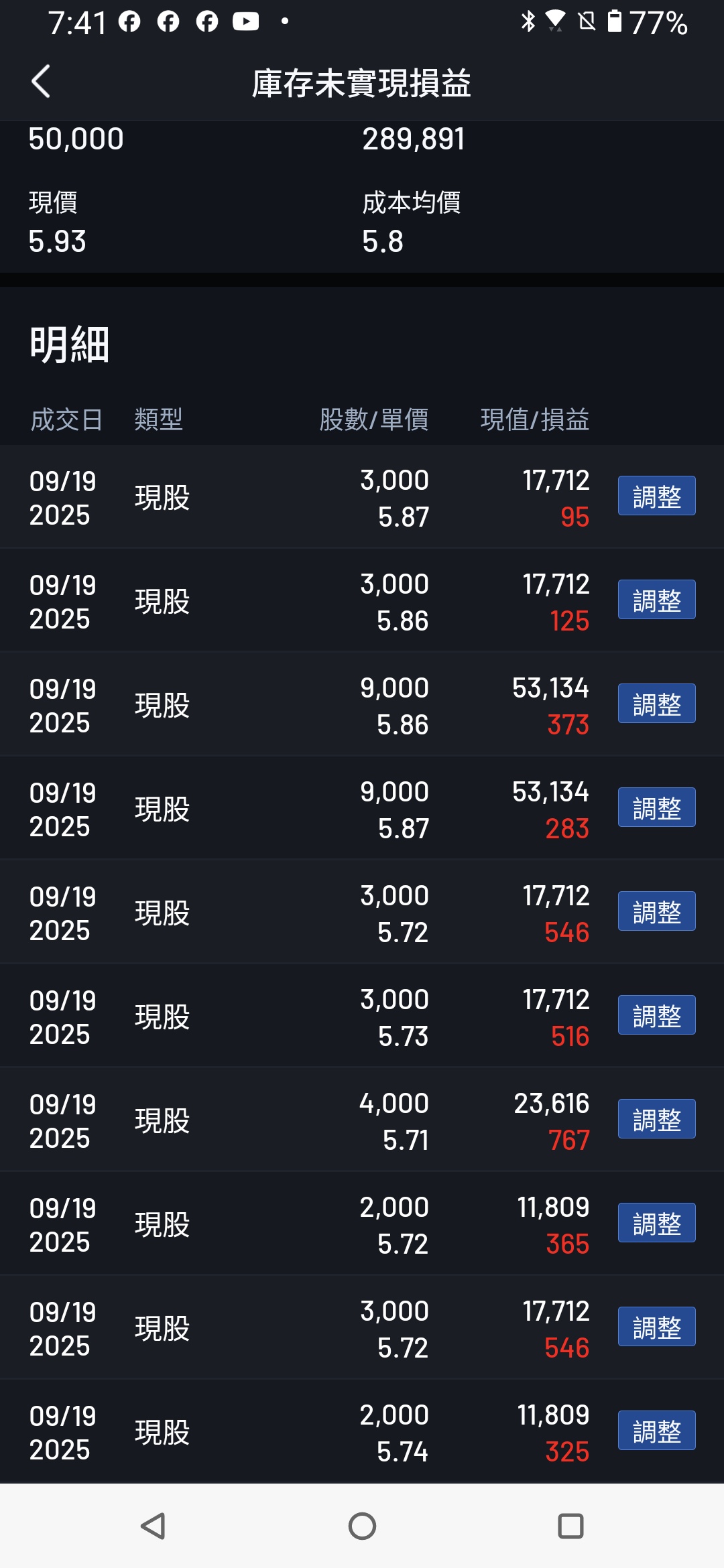
Task: Adjust the 4,000-share entry at 5.71
Action: (656, 1119)
